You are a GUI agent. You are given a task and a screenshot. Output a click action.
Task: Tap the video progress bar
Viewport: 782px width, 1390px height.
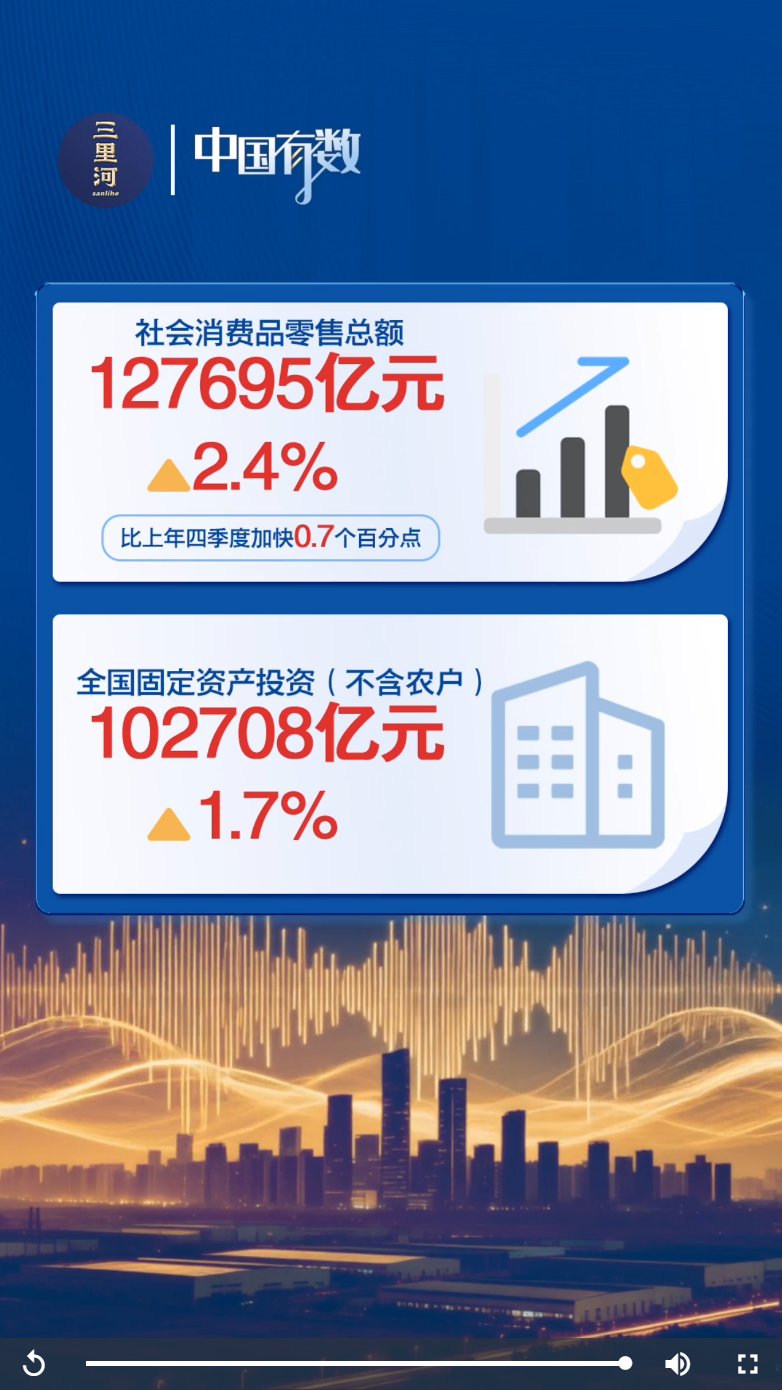click(x=355, y=1363)
